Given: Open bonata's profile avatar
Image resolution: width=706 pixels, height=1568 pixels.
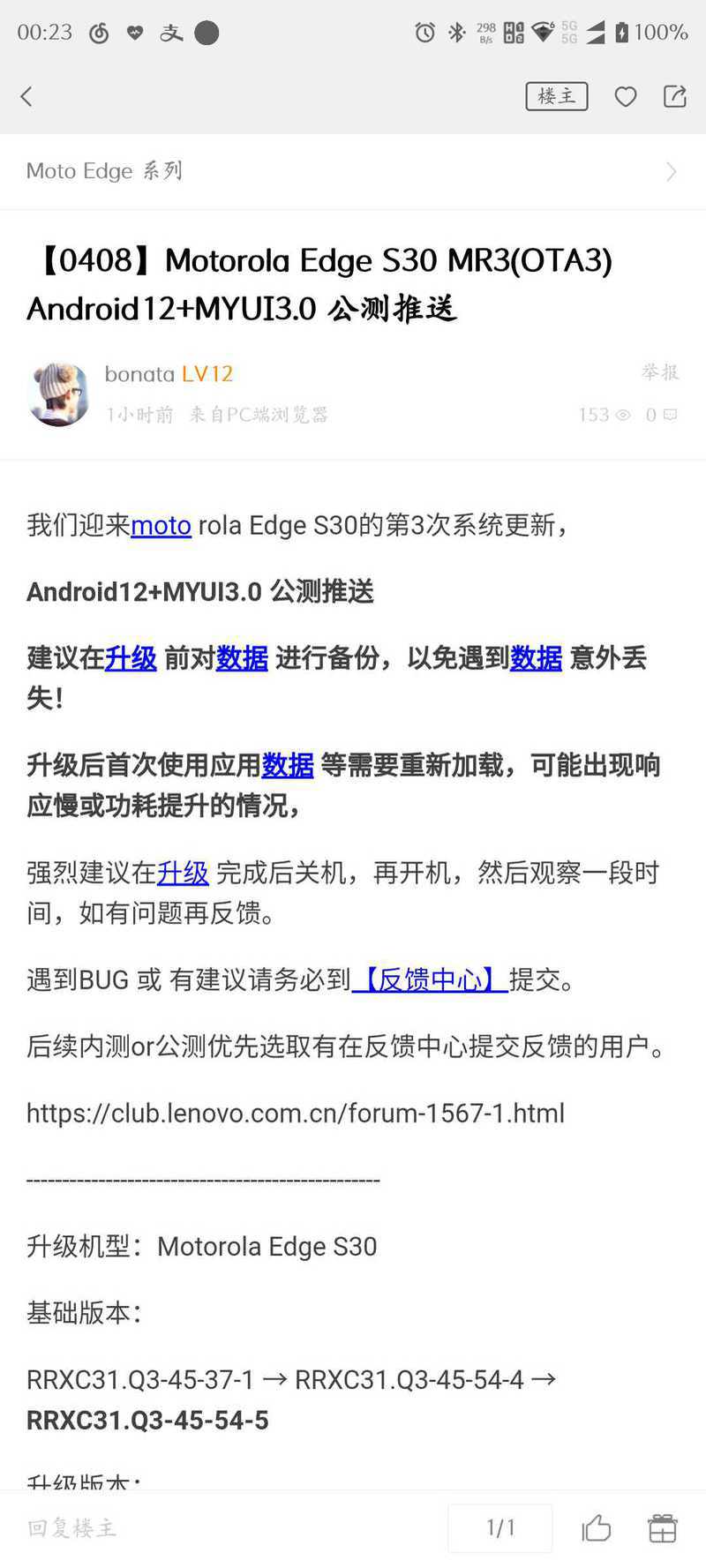Looking at the screenshot, I should pos(59,394).
